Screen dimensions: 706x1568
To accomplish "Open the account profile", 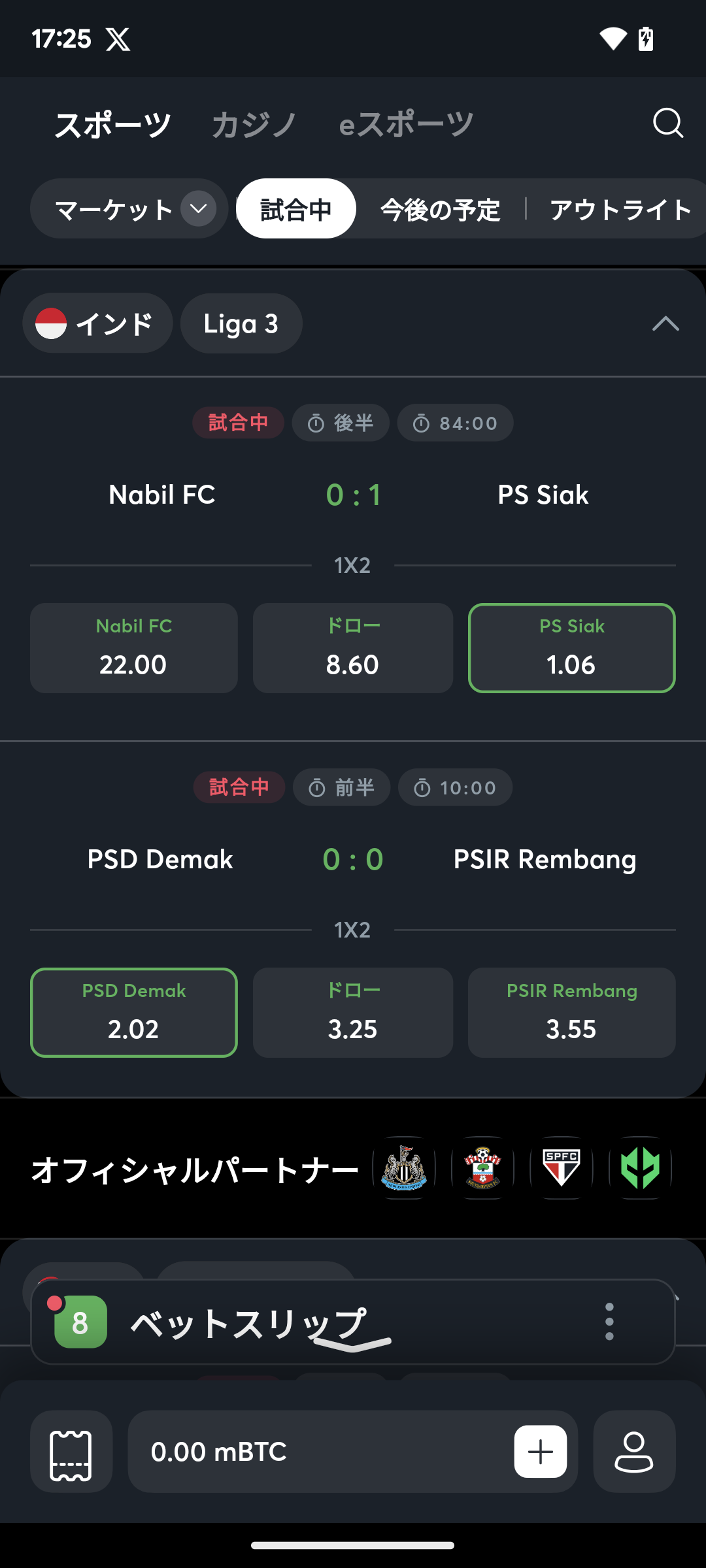I will click(633, 1452).
